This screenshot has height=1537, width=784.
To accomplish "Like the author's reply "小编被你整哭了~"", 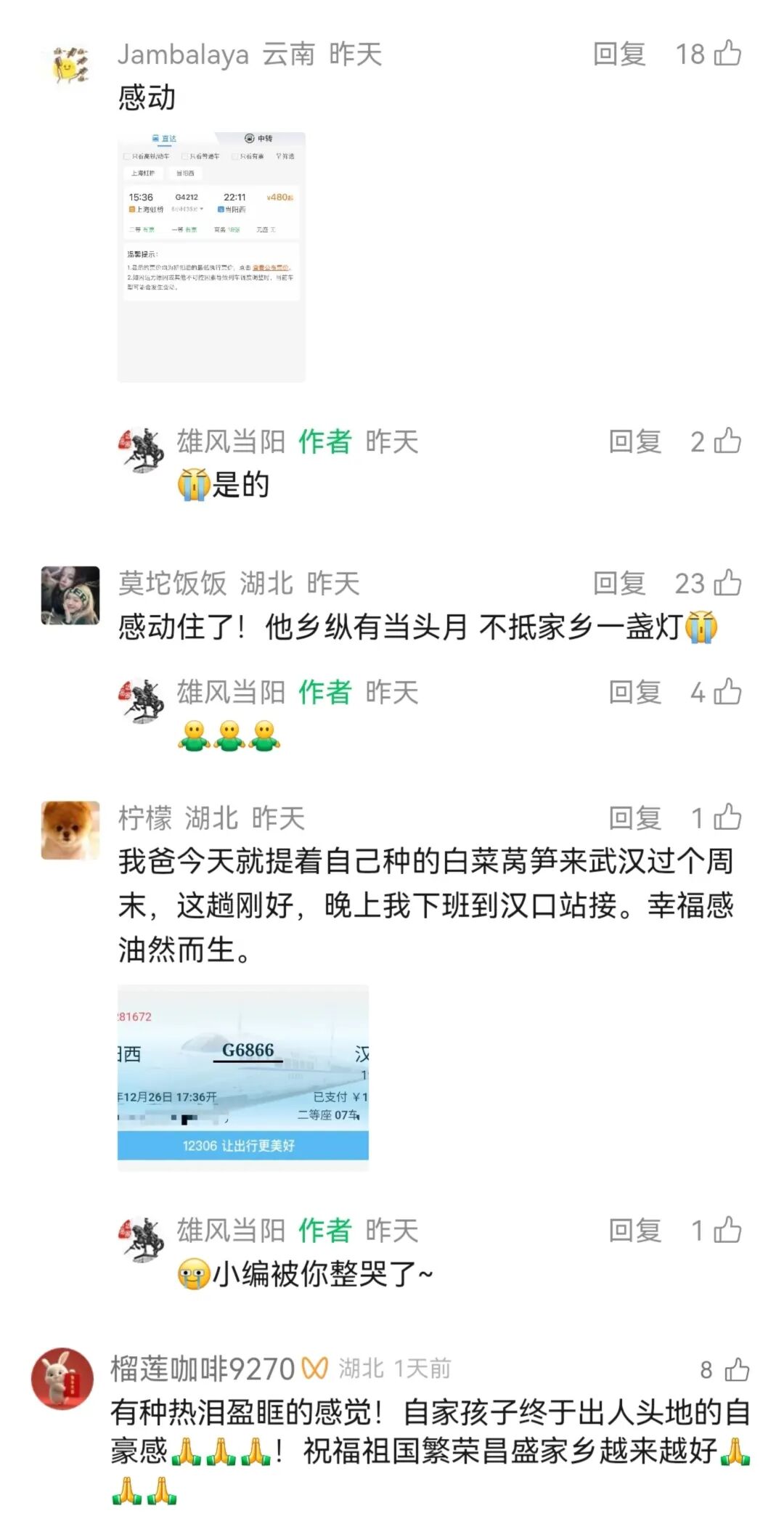I will pyautogui.click(x=727, y=1231).
